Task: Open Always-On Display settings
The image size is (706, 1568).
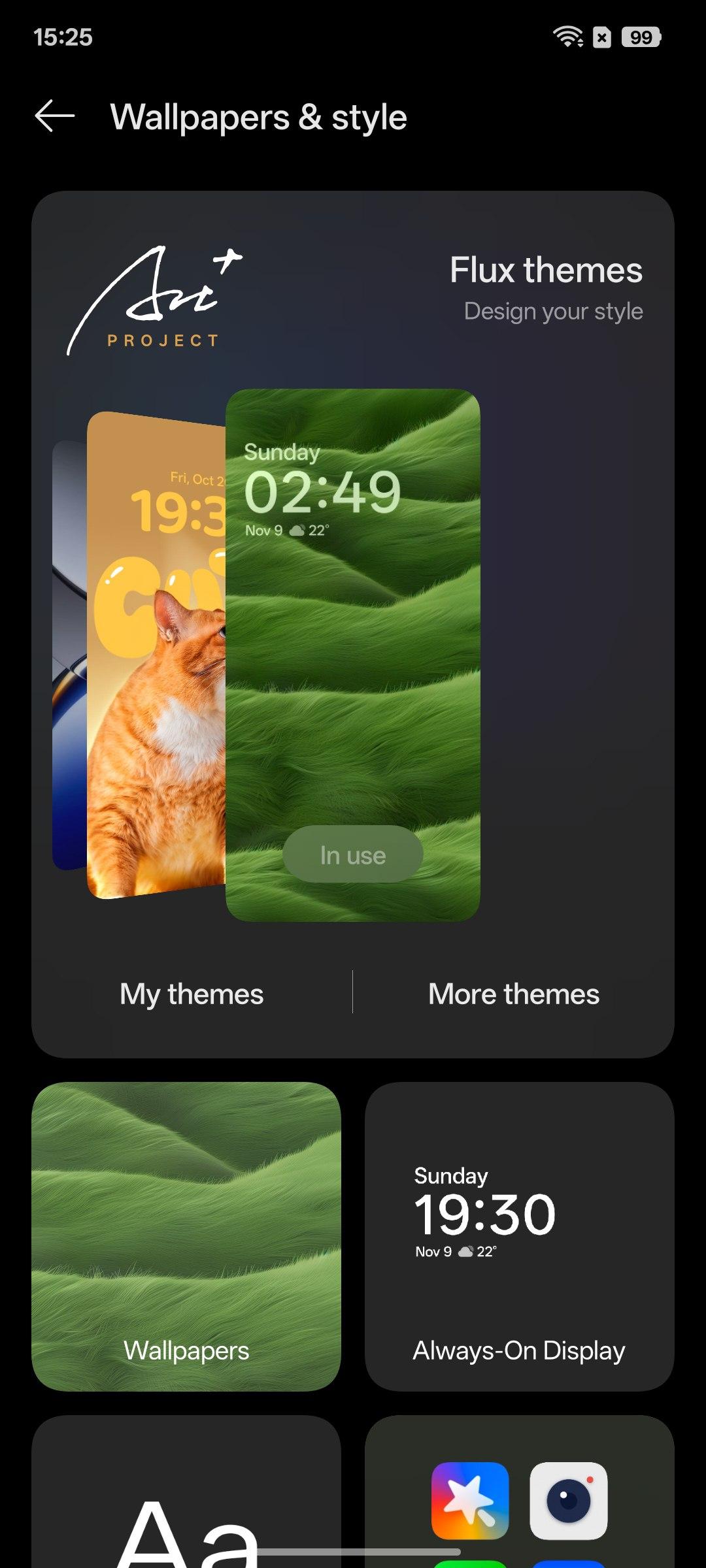Action: click(x=519, y=1236)
